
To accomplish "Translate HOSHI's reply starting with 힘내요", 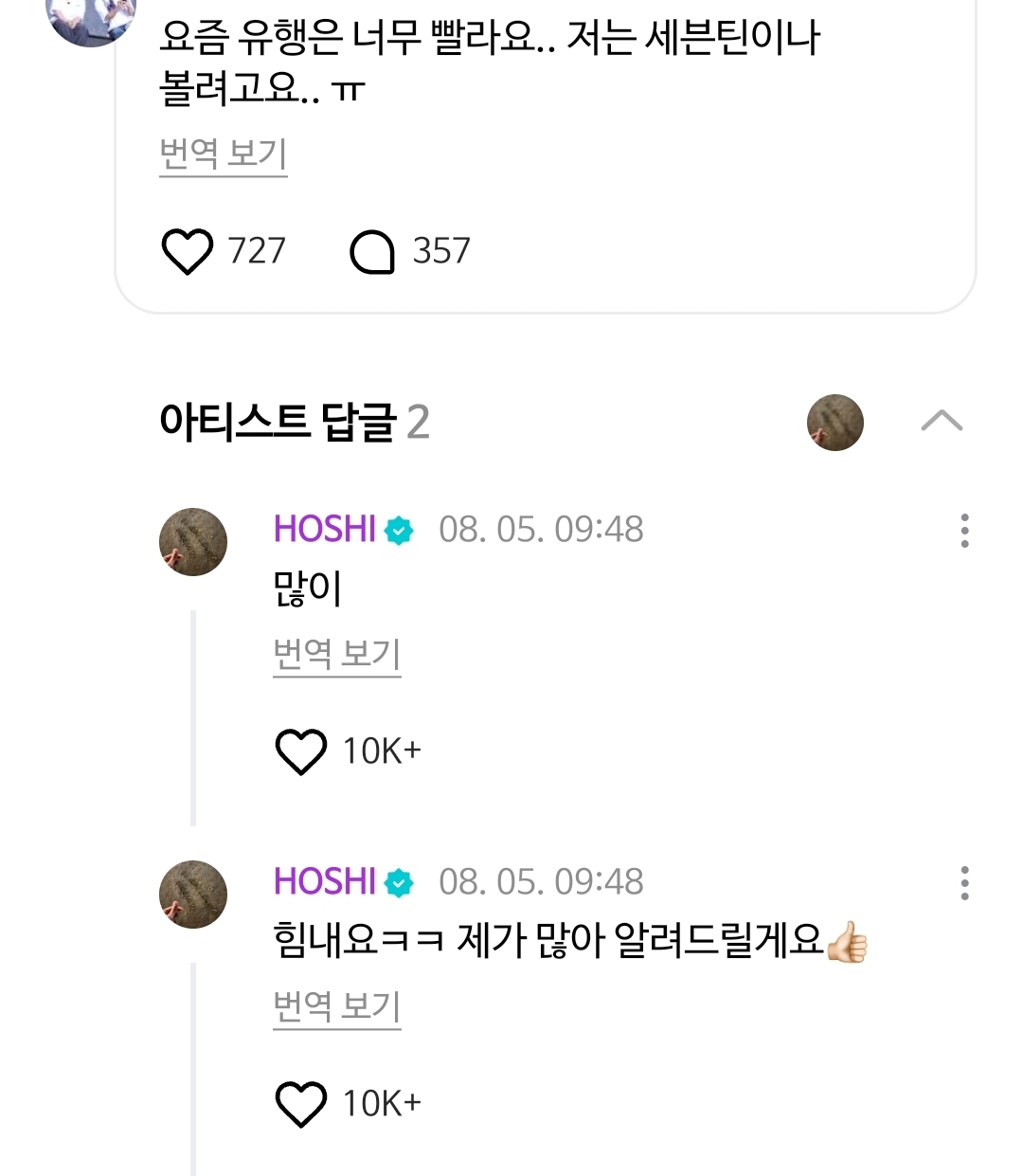I will (x=337, y=1007).
